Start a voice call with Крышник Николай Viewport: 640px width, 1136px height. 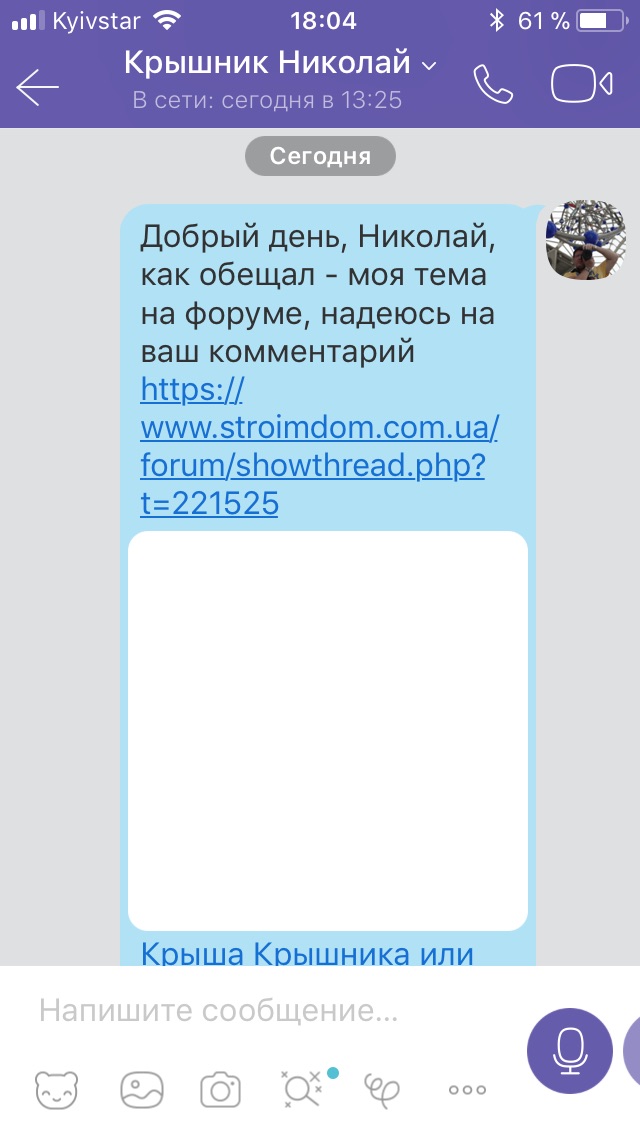tap(492, 85)
